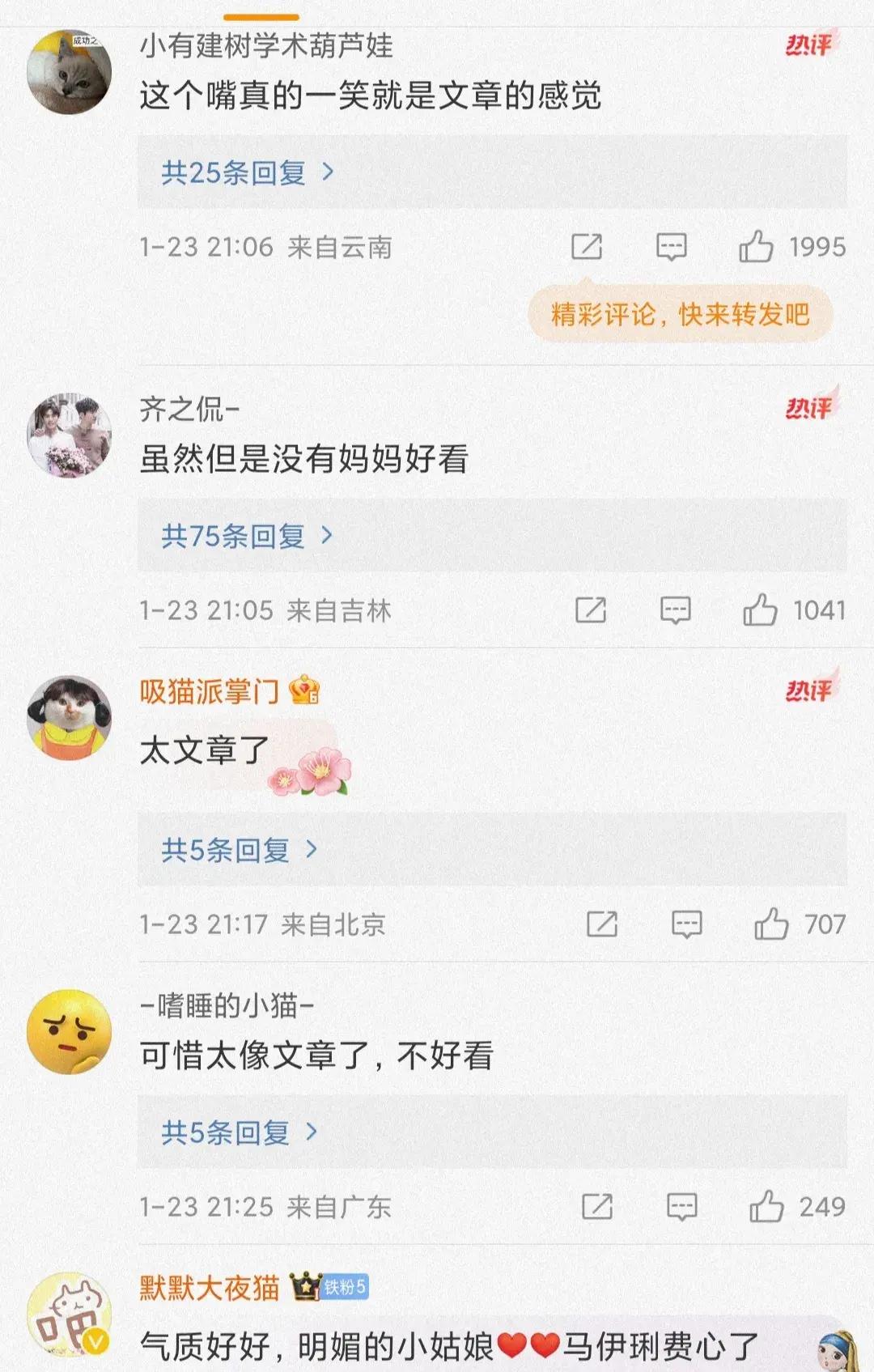Image resolution: width=874 pixels, height=1372 pixels.
Task: Open -嗜睡的小猫-'s profile avatar
Action: [x=70, y=1032]
